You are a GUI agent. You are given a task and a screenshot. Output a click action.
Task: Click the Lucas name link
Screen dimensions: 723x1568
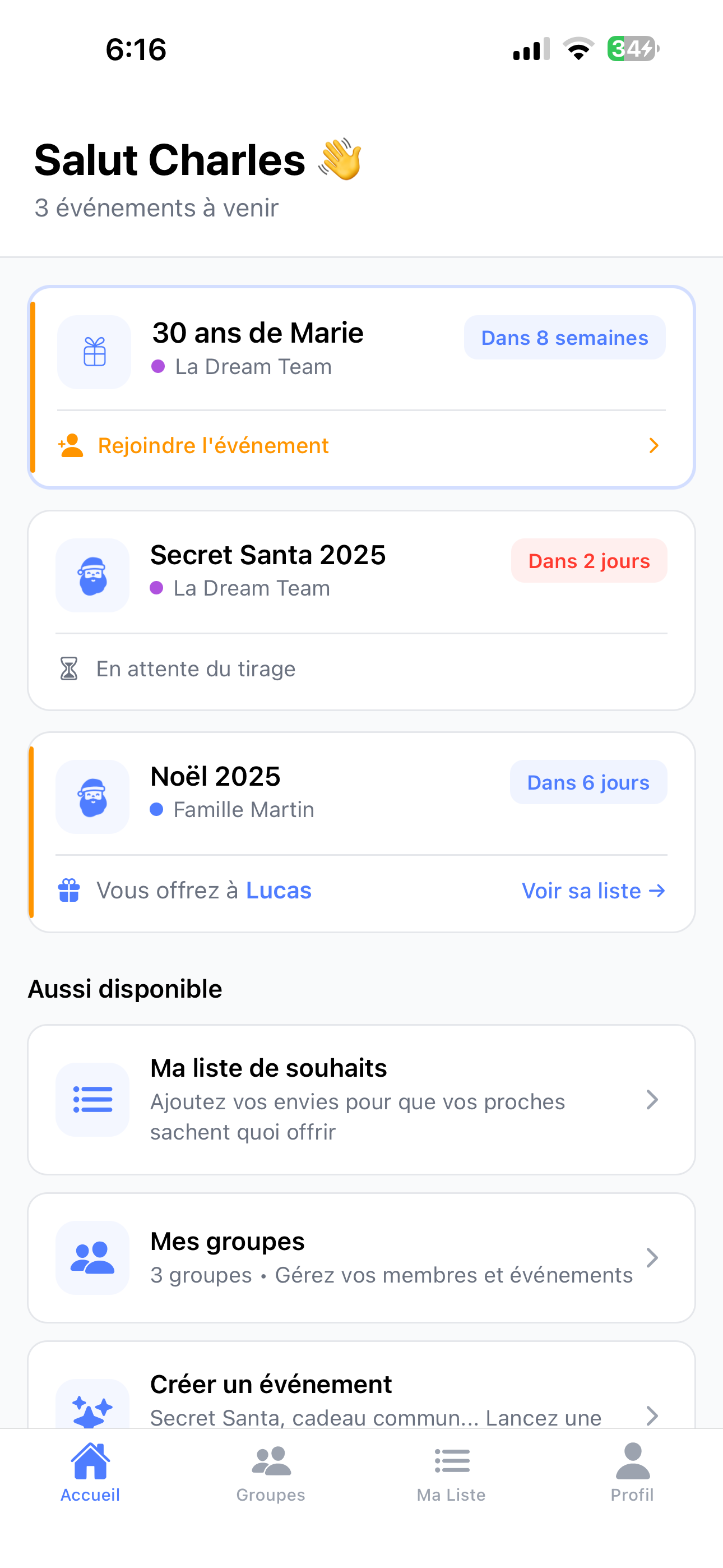[278, 890]
